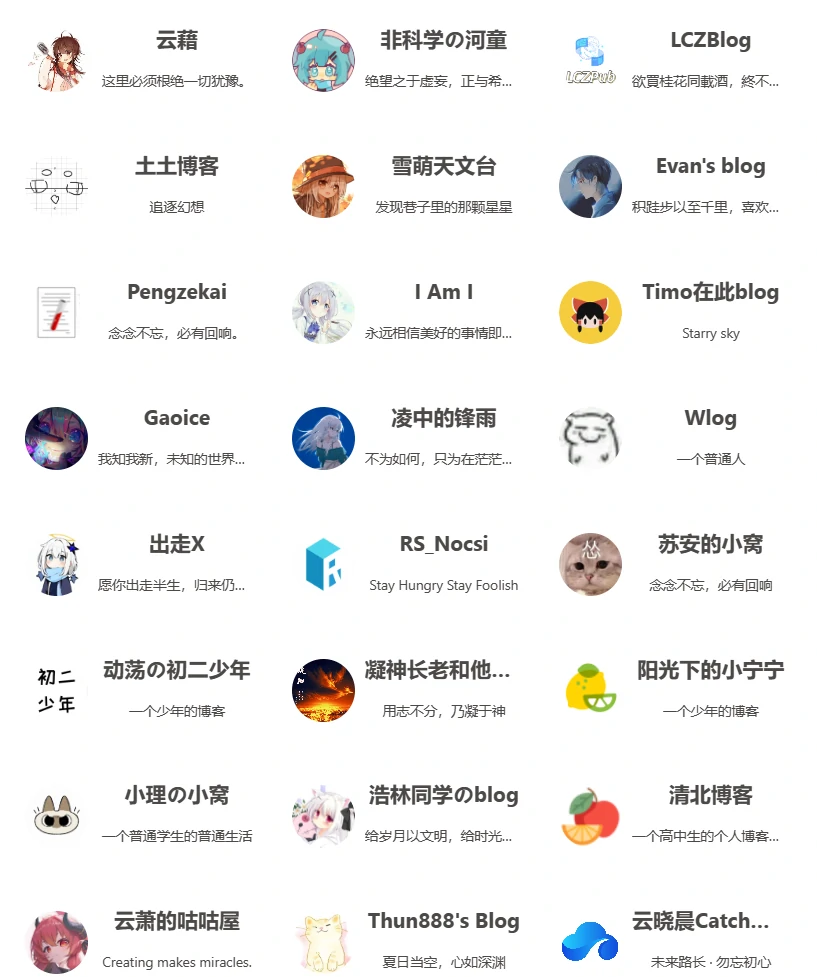Open the 出走X blog card

click(176, 545)
